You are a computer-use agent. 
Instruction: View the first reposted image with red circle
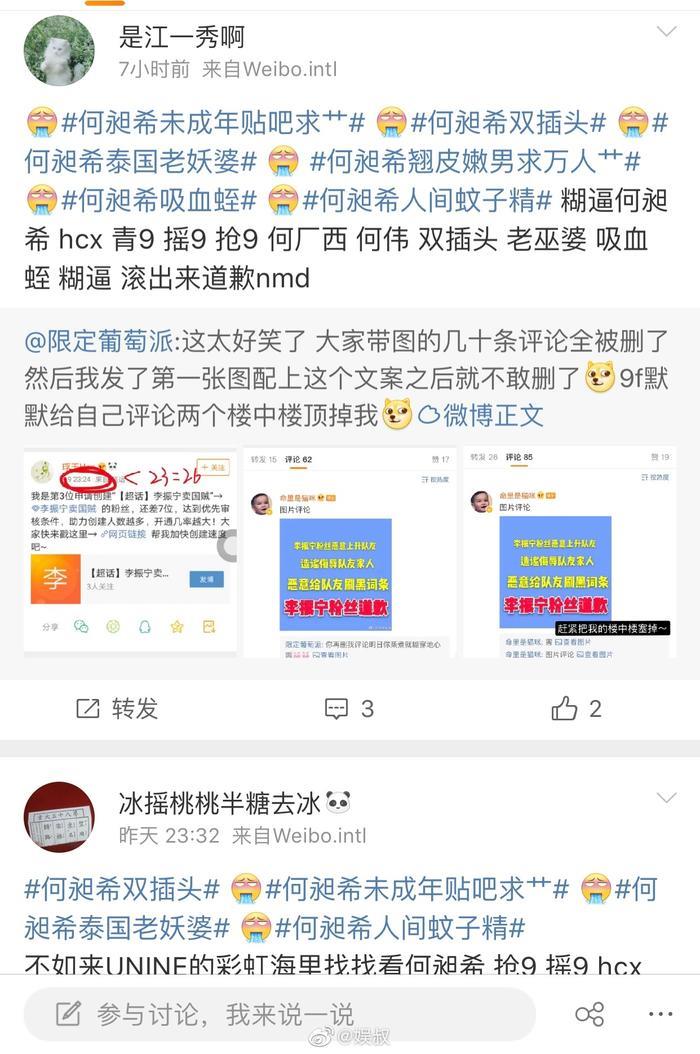click(130, 552)
